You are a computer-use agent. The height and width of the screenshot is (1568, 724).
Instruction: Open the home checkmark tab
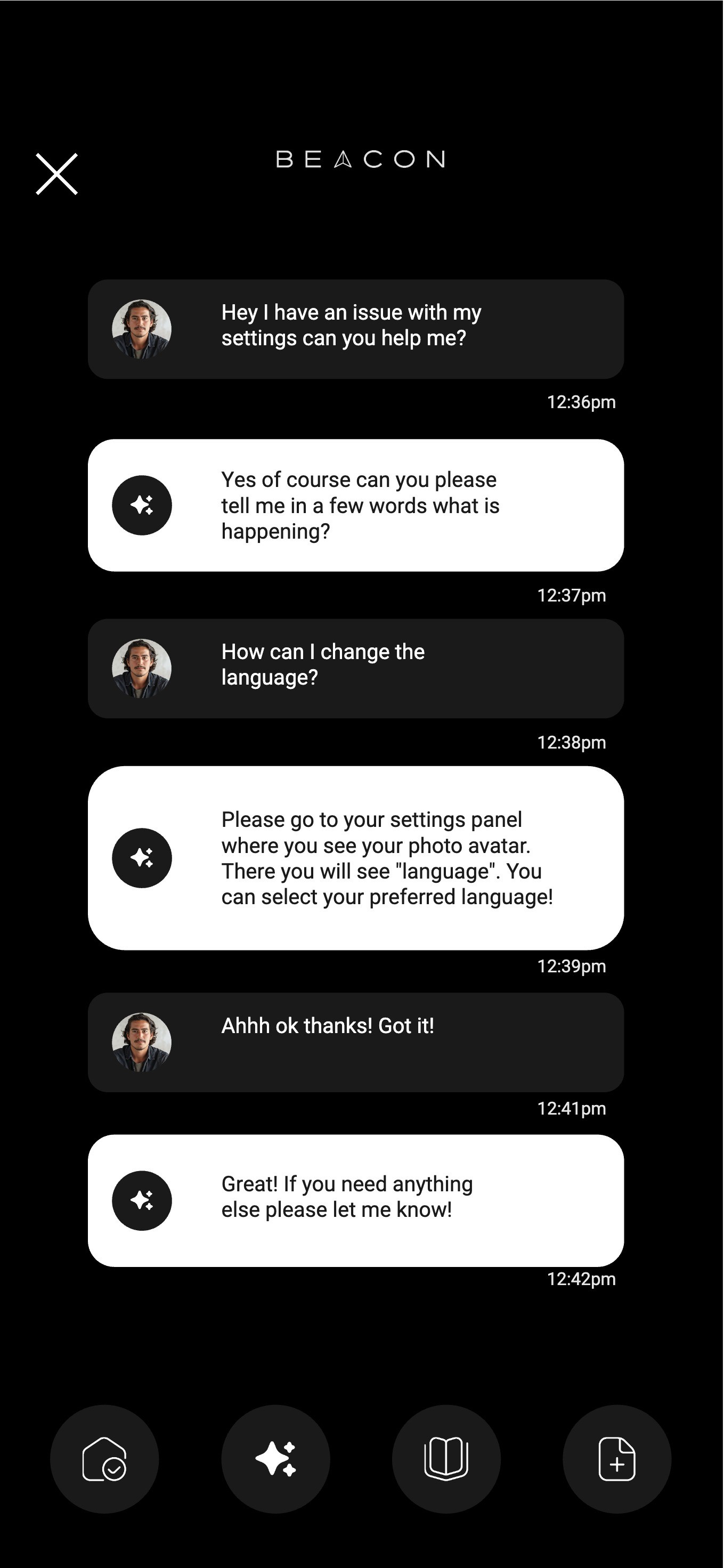pyautogui.click(x=104, y=1458)
